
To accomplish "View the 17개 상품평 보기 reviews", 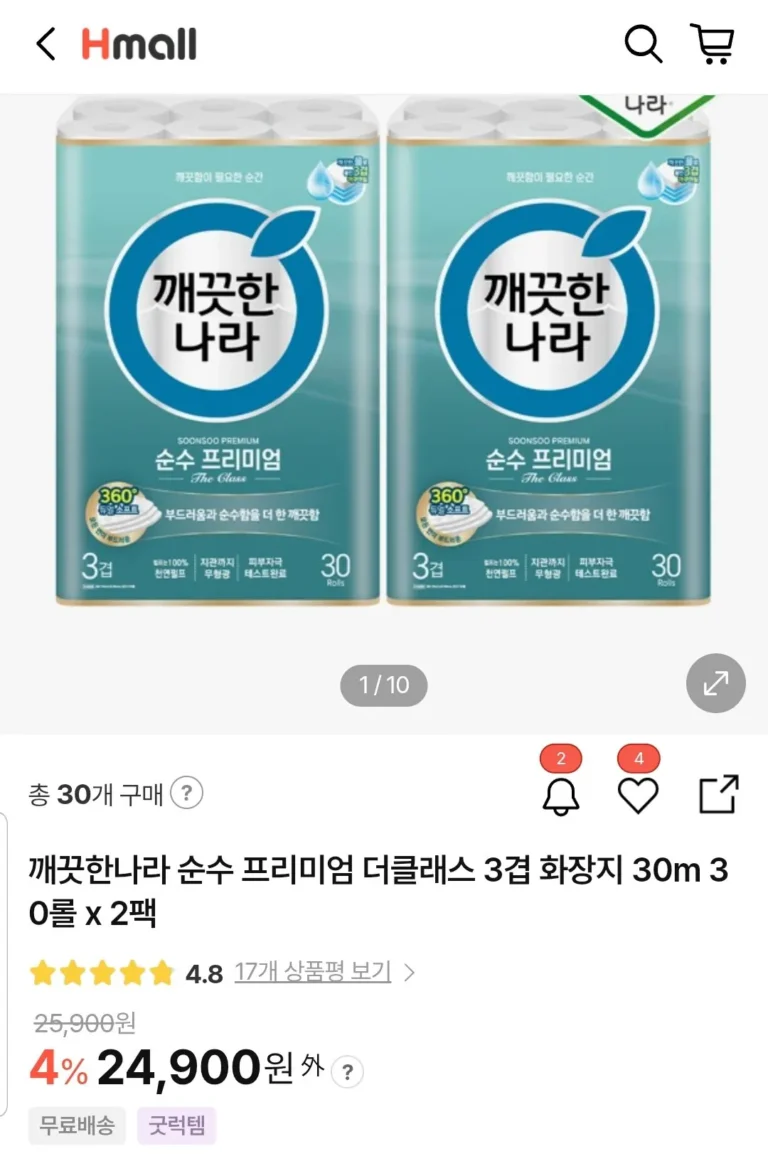I will point(313,972).
